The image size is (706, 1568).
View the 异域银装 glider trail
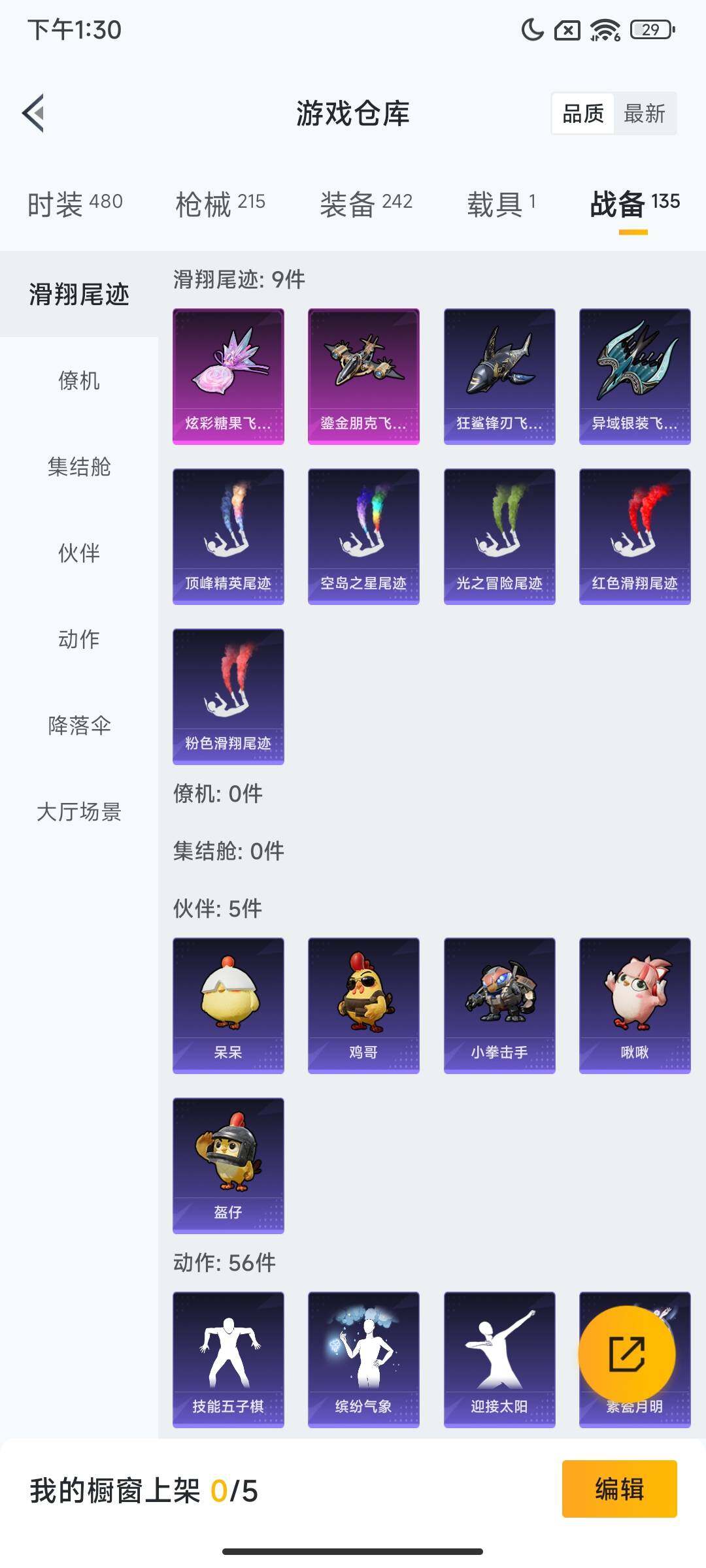tap(633, 376)
